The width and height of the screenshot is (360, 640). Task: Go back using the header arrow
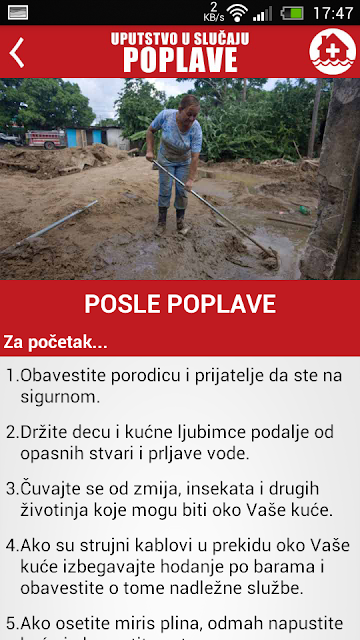click(x=17, y=52)
